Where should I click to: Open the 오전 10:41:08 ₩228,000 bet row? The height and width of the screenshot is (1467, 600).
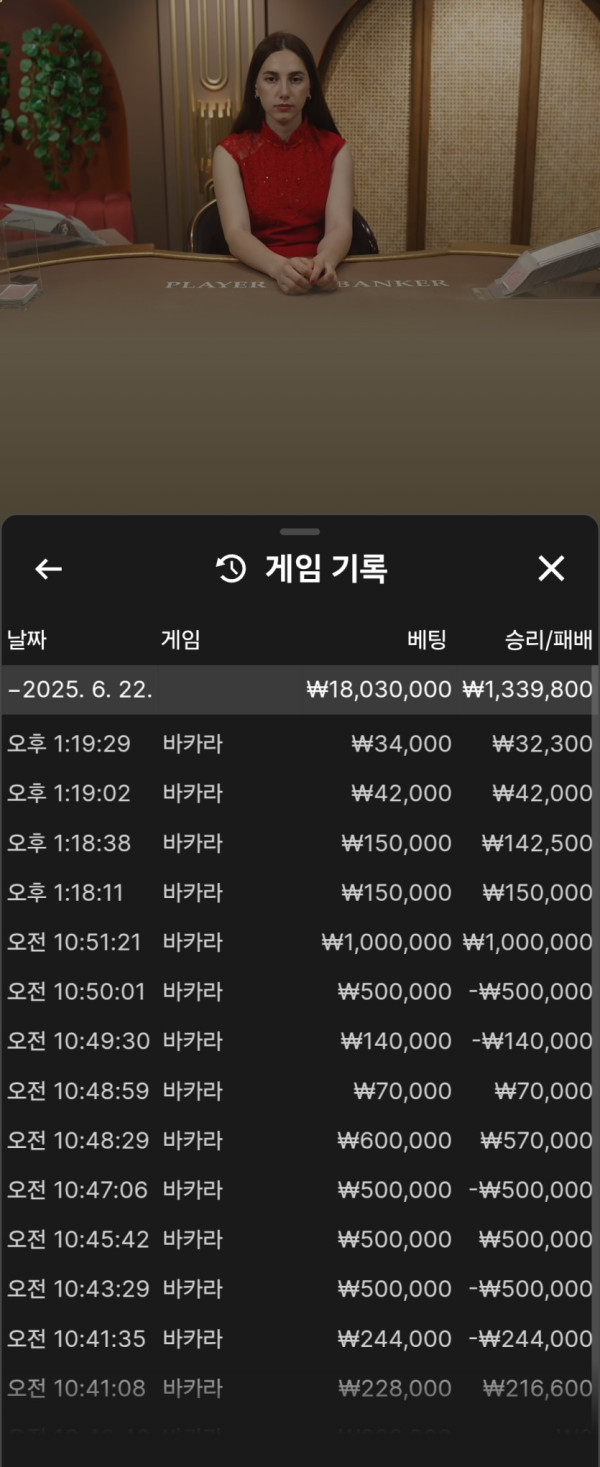300,1388
